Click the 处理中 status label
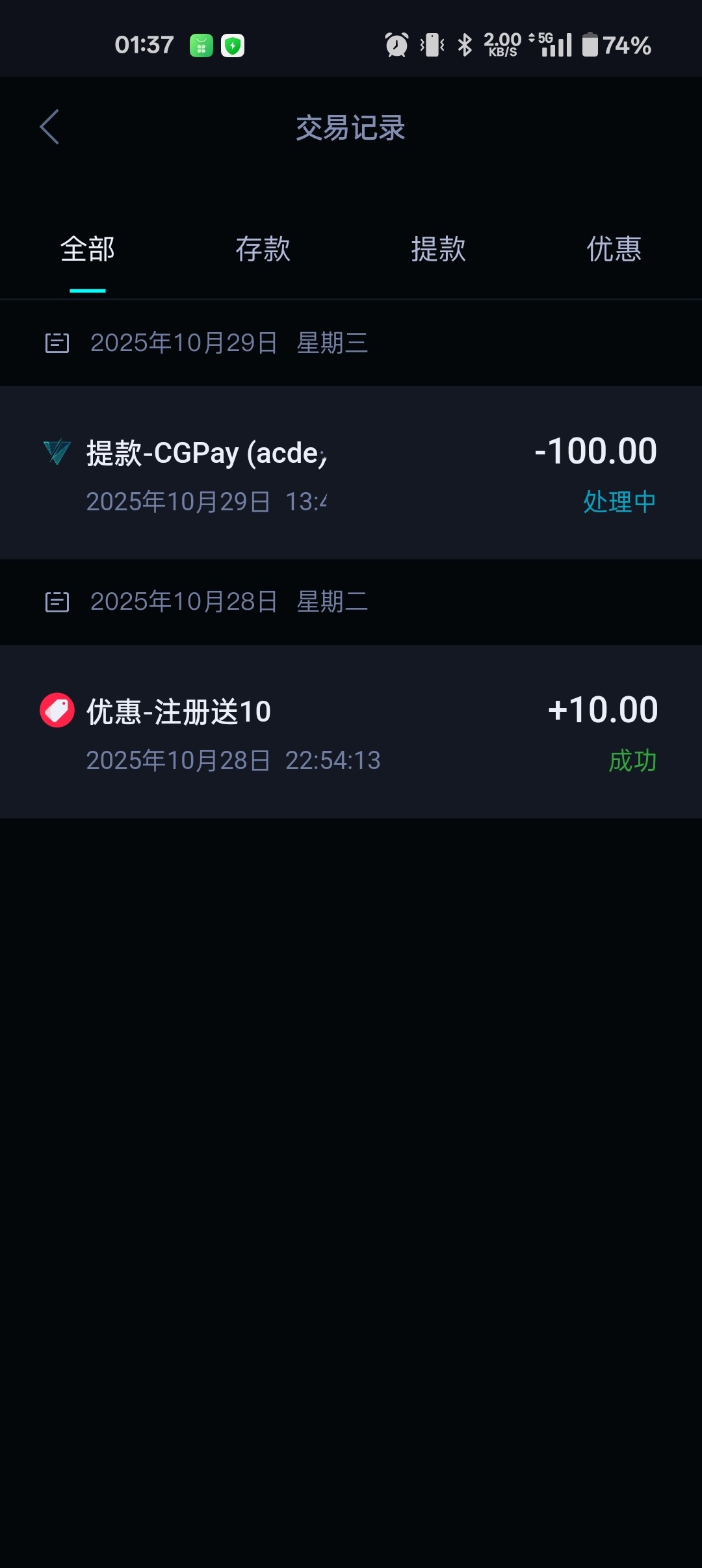 [x=618, y=501]
